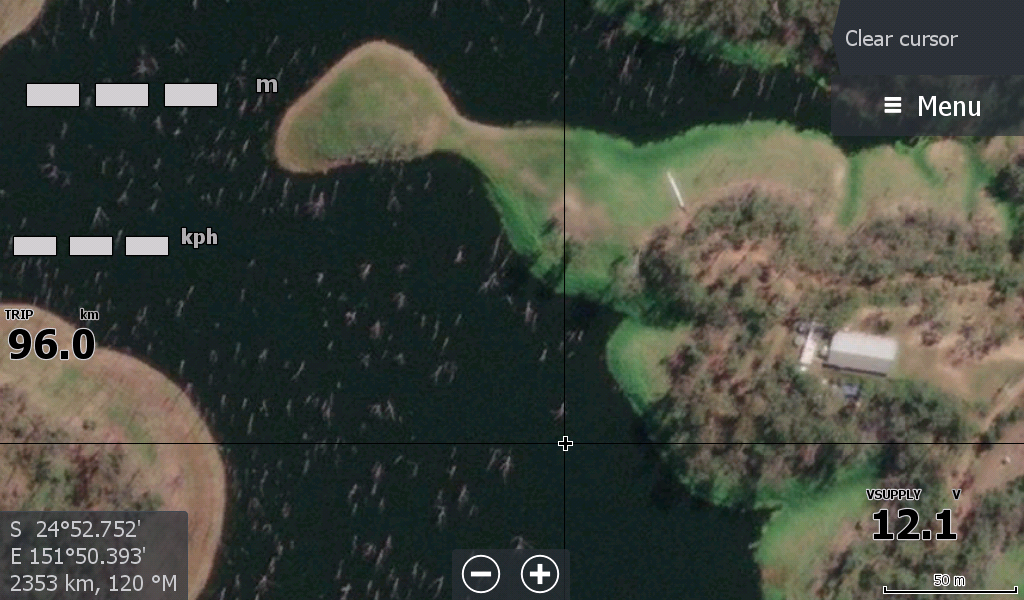
Task: Tap the Clear cursor button
Action: click(901, 39)
